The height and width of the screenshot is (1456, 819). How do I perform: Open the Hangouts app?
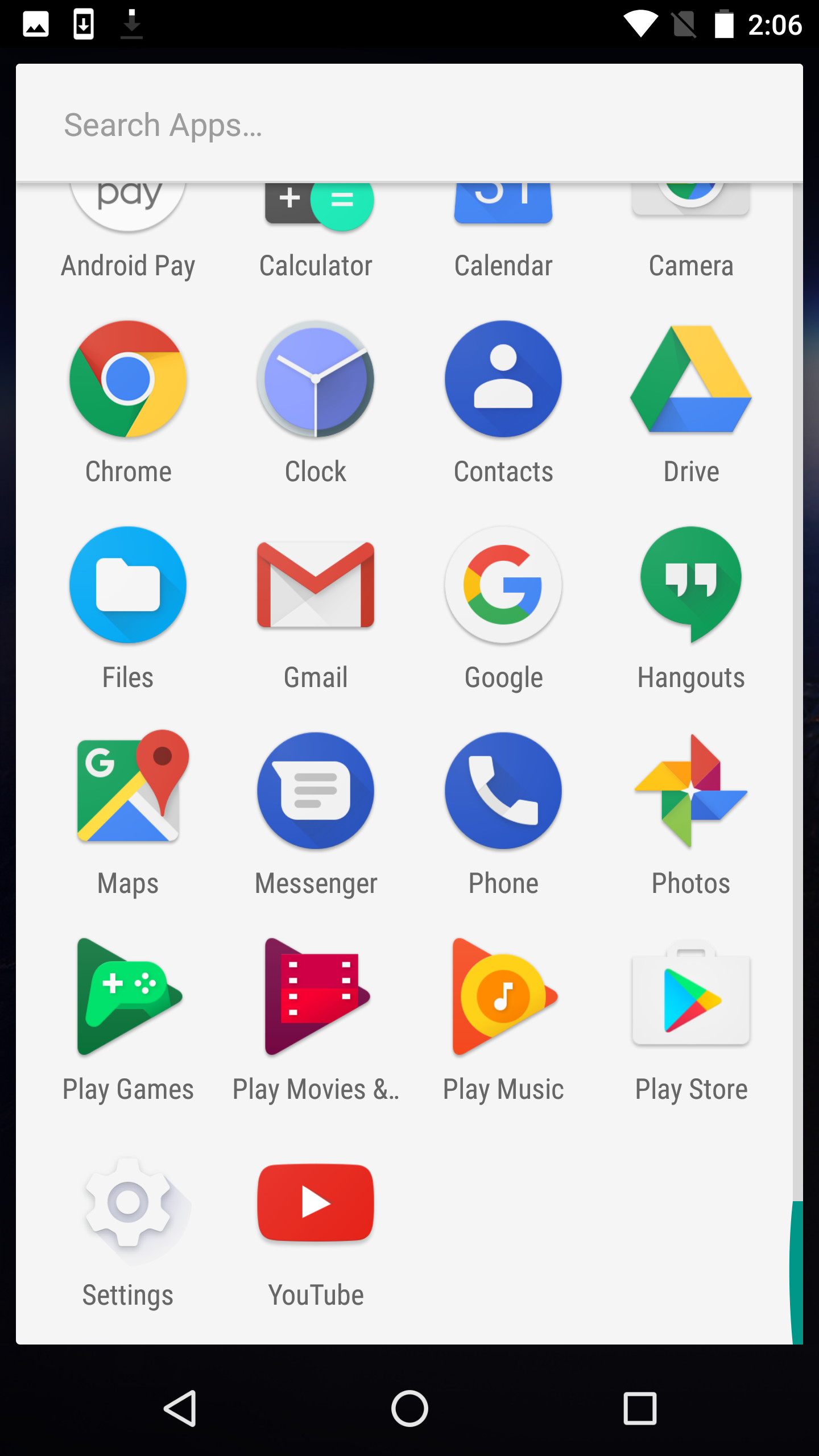tap(690, 585)
